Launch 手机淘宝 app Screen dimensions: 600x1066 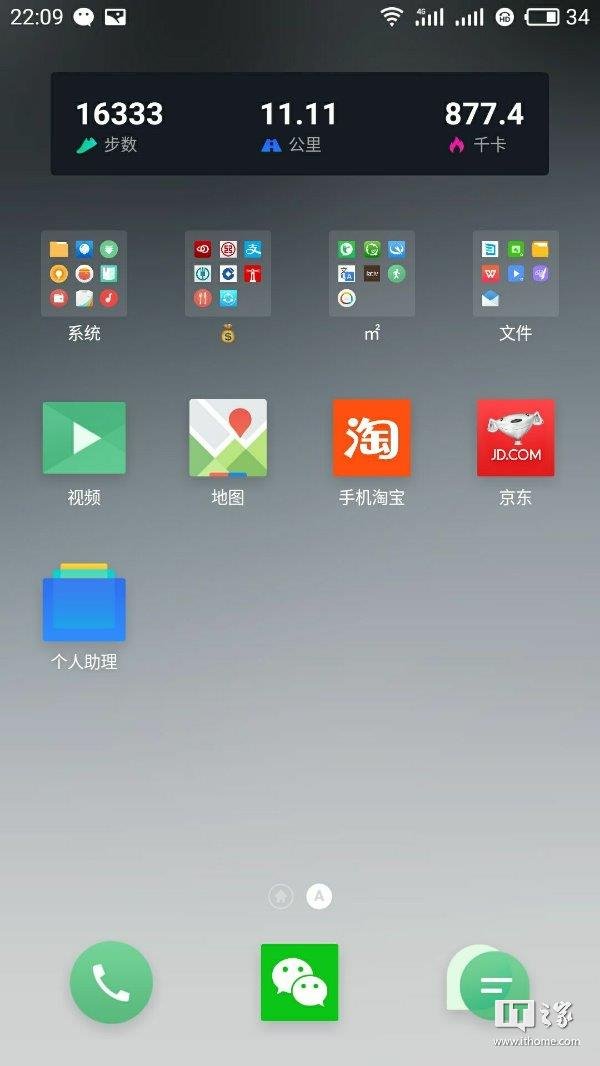(372, 438)
